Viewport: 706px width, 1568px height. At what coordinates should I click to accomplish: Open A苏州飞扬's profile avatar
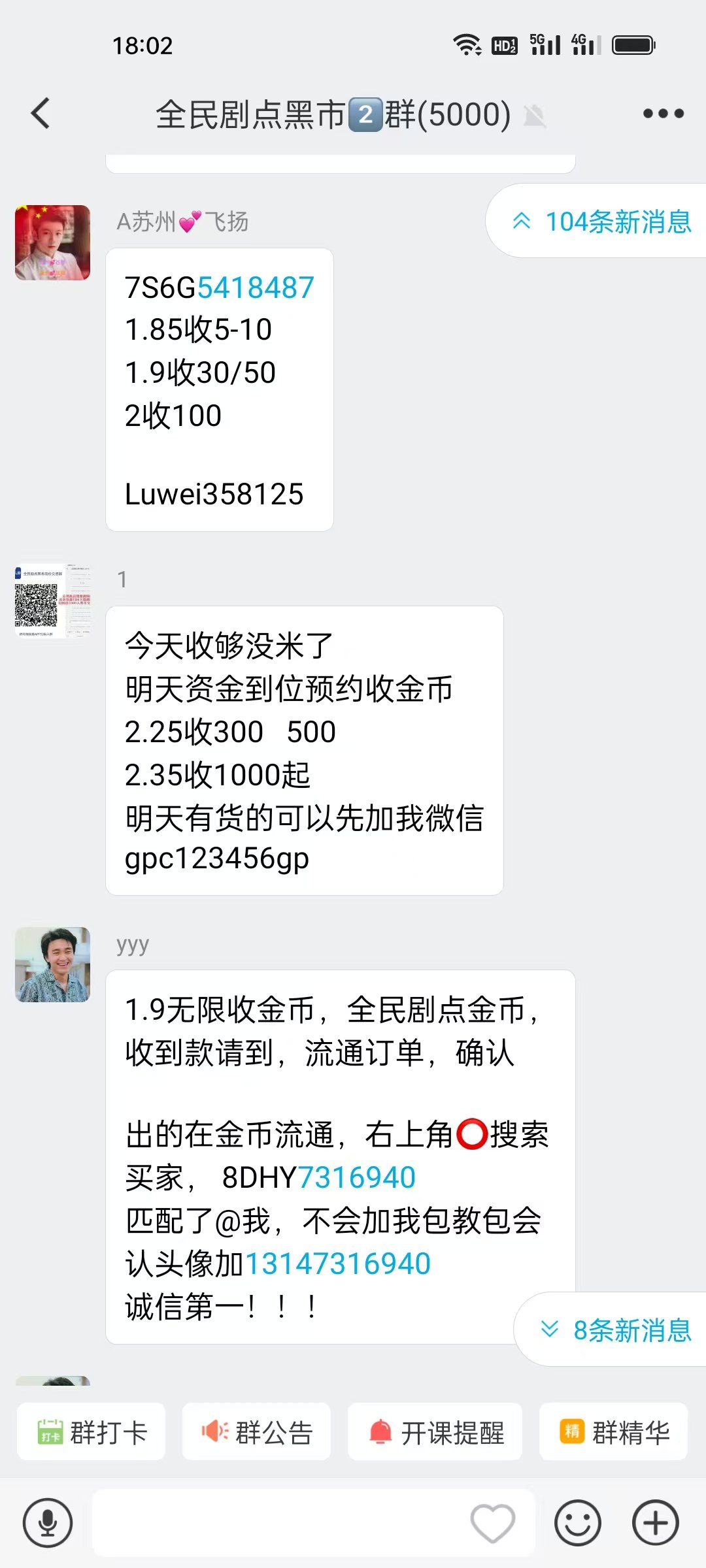pyautogui.click(x=52, y=243)
